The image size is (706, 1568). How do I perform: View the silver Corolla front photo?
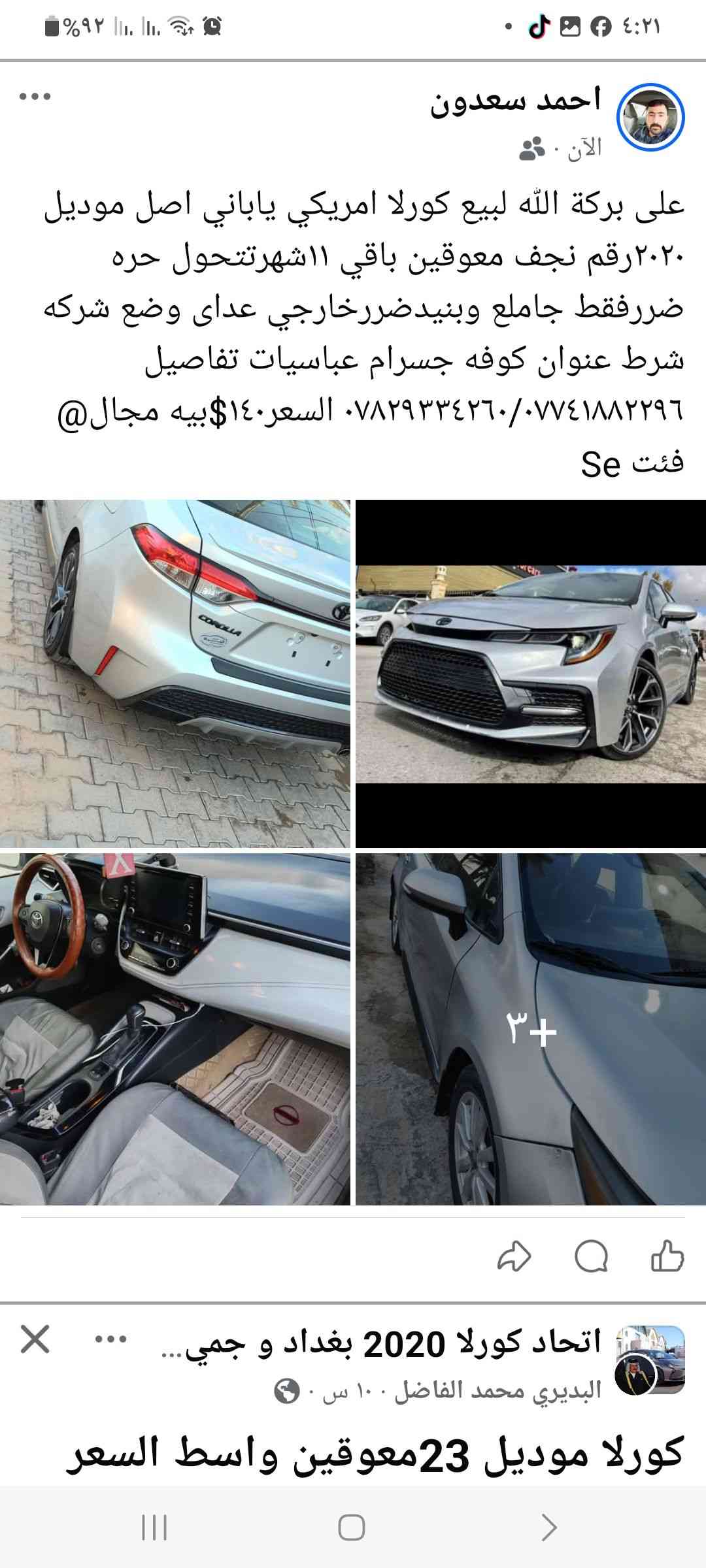click(x=530, y=674)
